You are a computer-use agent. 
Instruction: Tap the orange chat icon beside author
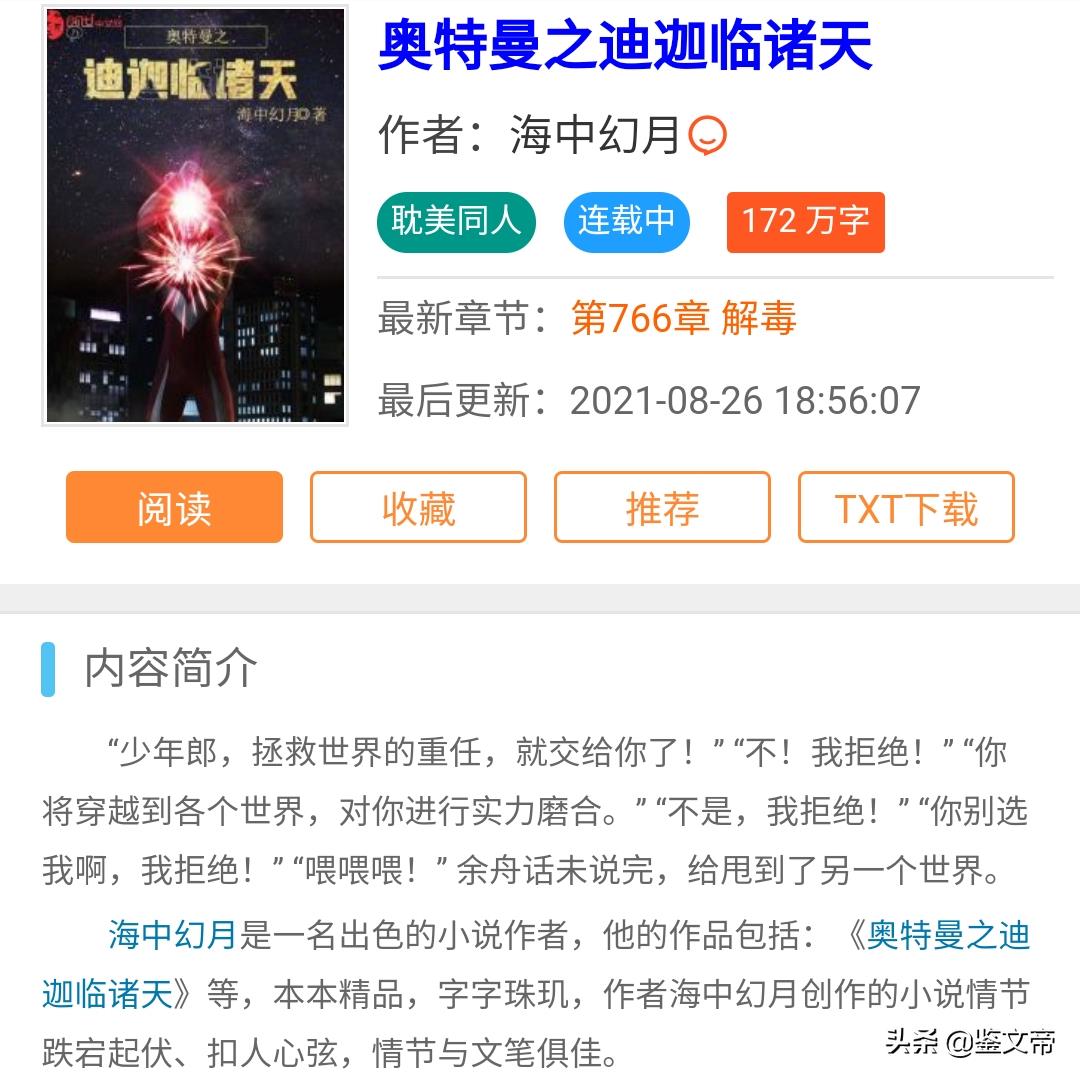708,136
